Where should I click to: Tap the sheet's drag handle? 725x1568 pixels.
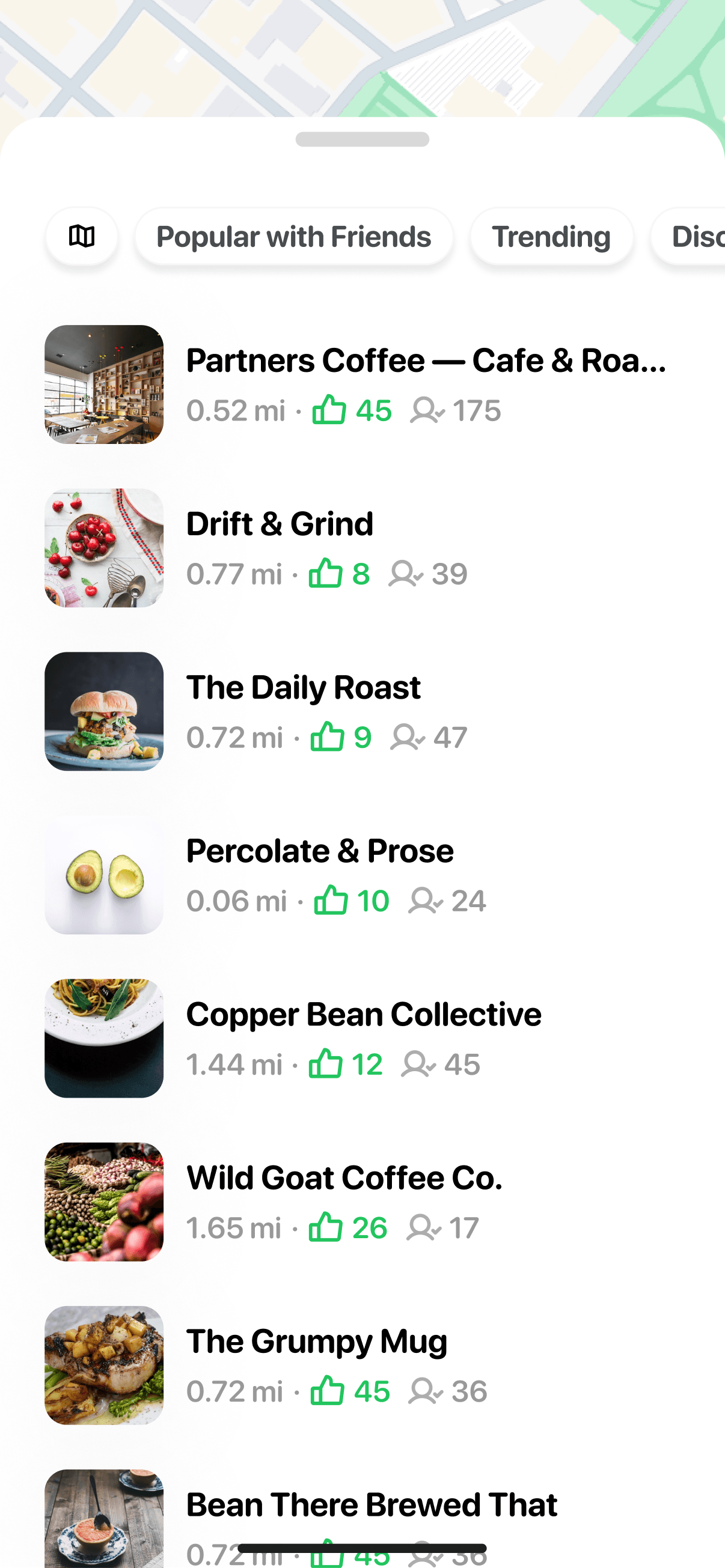coord(362,139)
